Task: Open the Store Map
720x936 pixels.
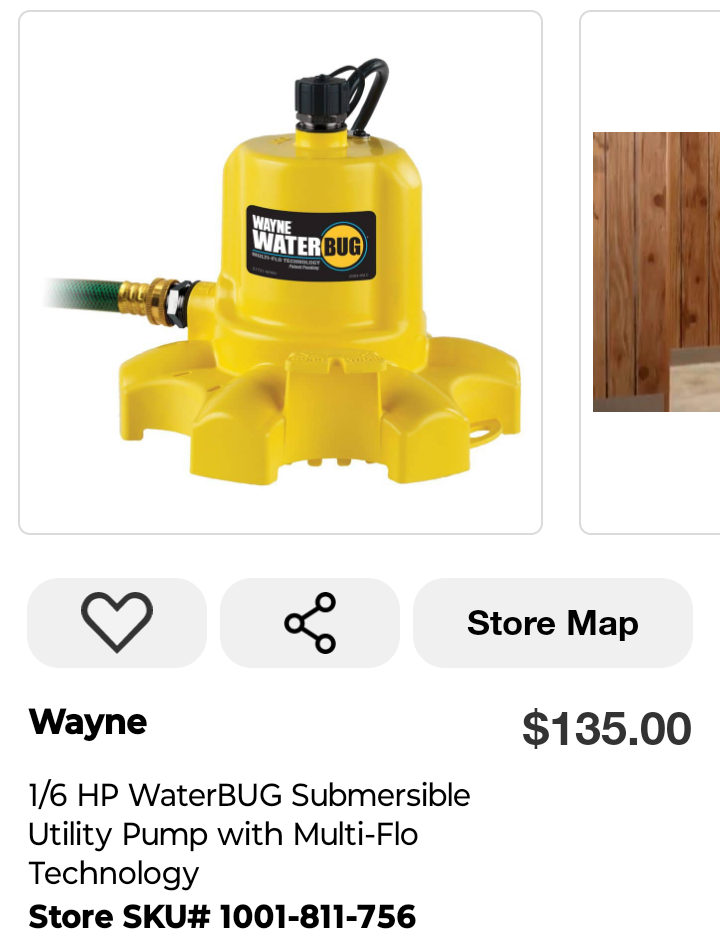Action: point(552,622)
